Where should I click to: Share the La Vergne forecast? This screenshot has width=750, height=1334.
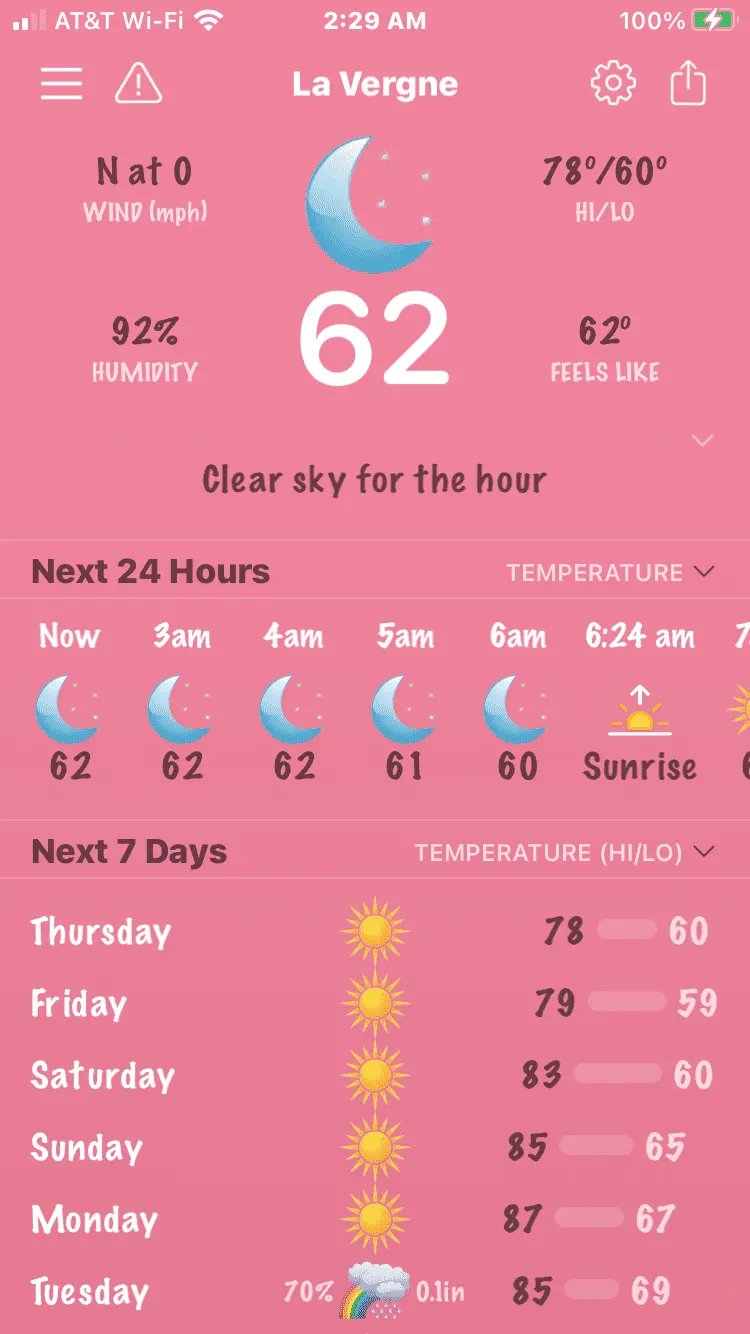(688, 84)
